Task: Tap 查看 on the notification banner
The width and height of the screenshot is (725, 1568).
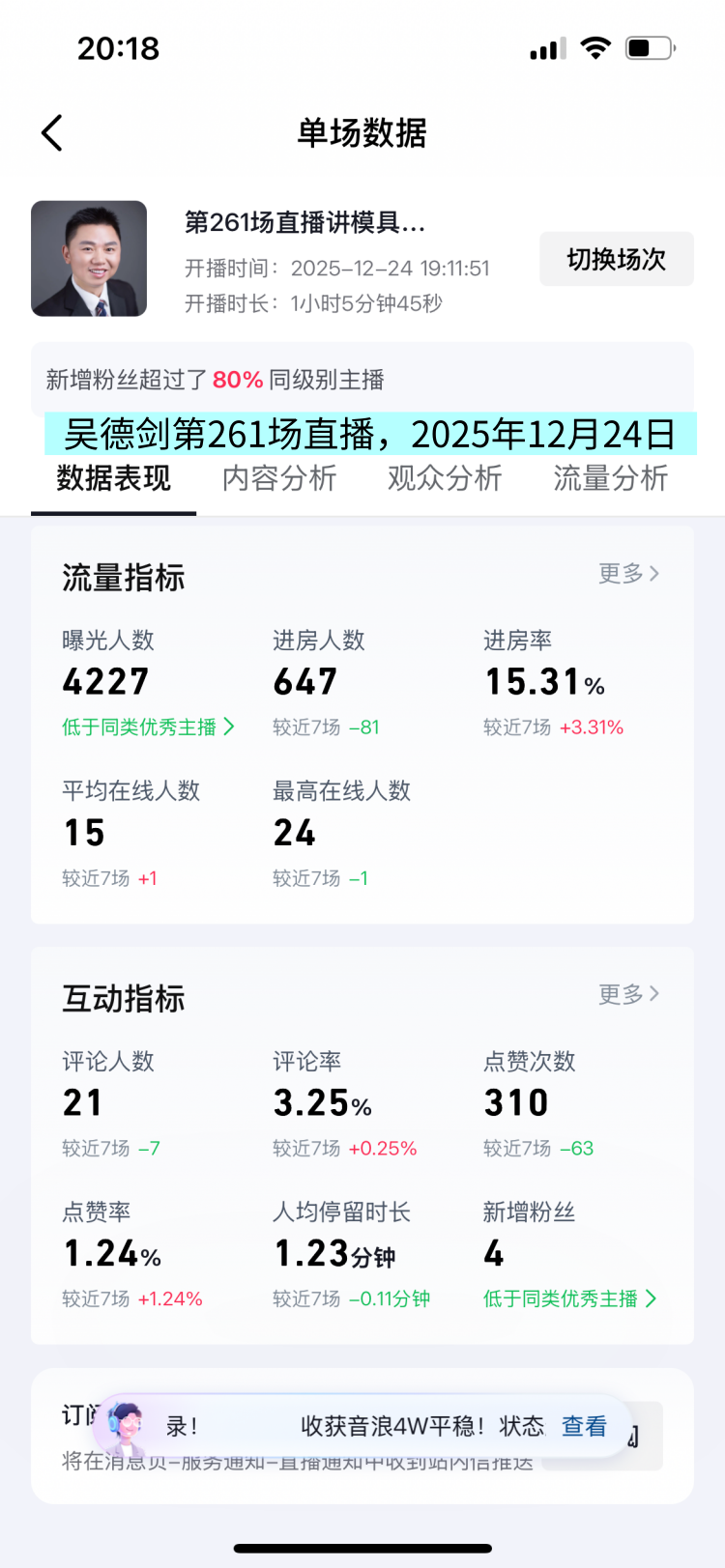Action: point(584,1426)
